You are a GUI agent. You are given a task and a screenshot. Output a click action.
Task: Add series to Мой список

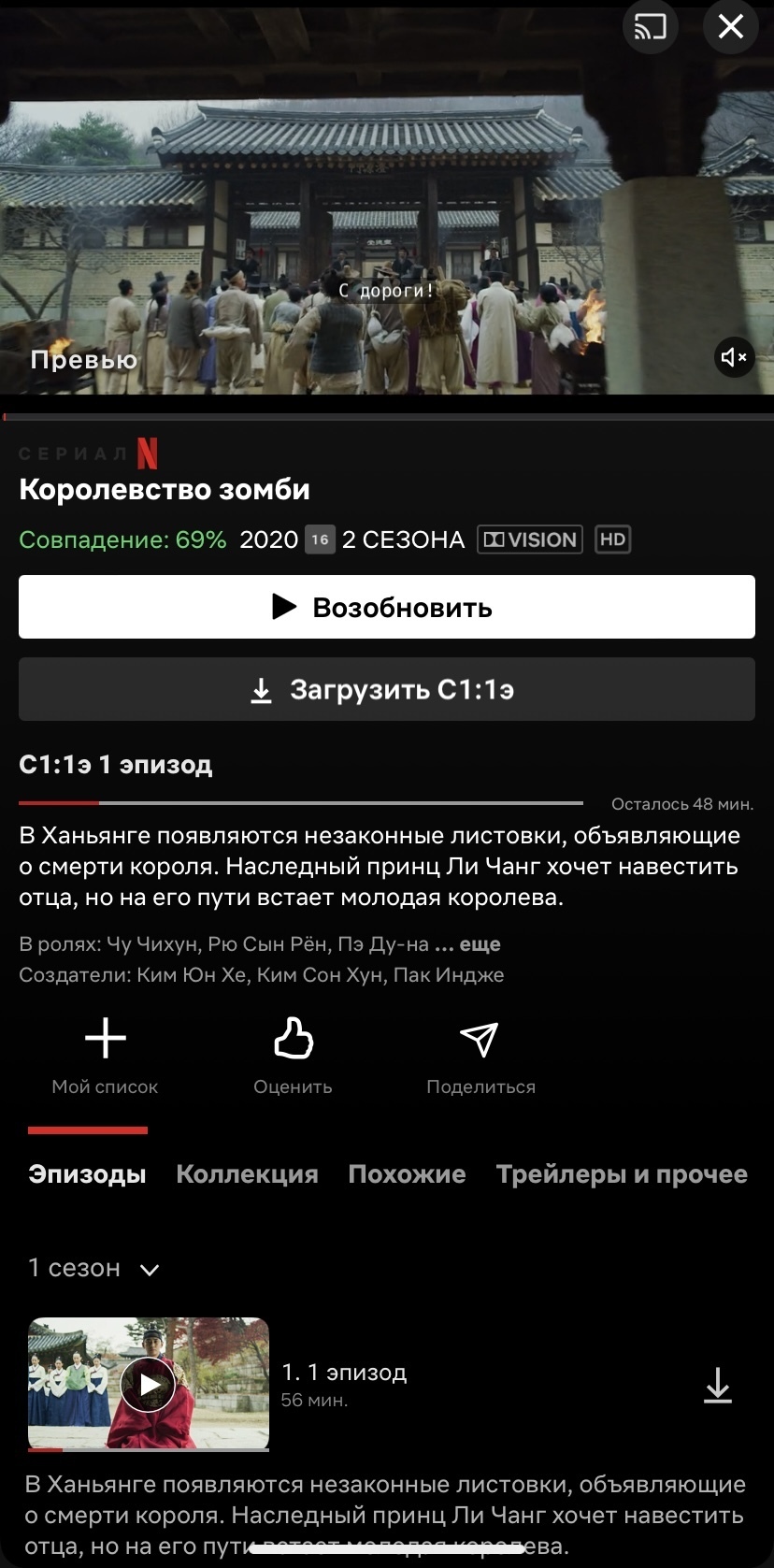[x=105, y=1056]
